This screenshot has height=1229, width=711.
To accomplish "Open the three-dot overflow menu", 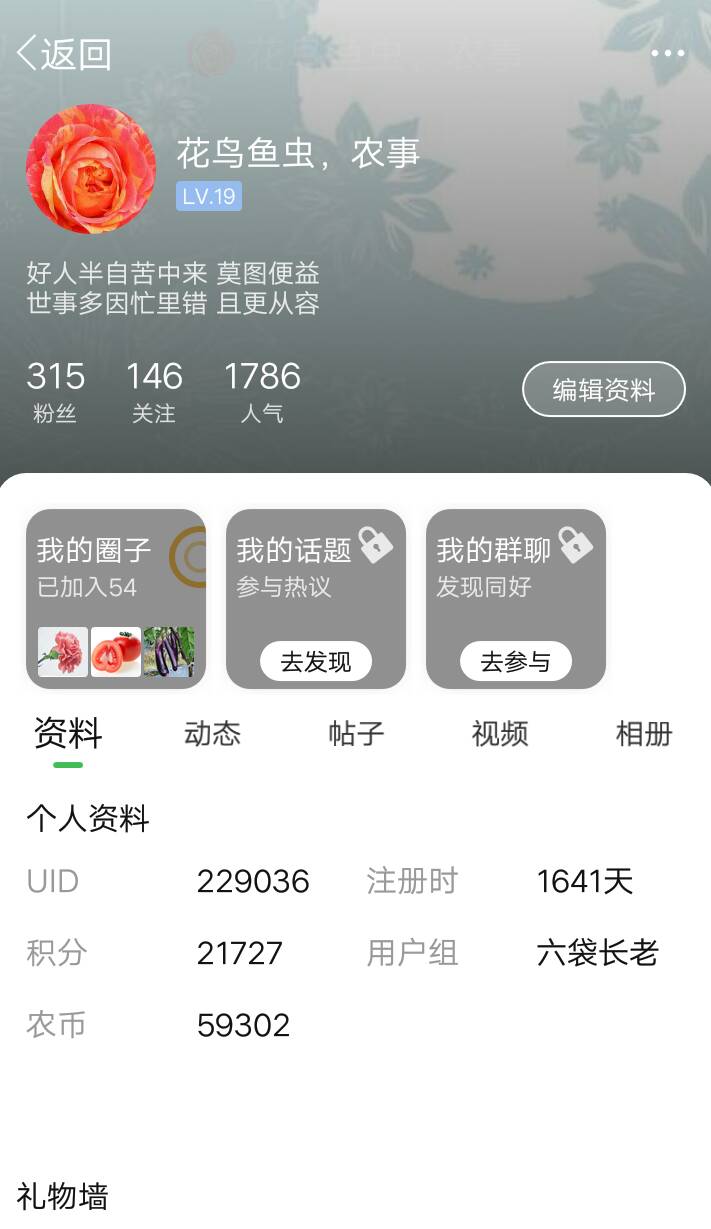I will coord(668,53).
